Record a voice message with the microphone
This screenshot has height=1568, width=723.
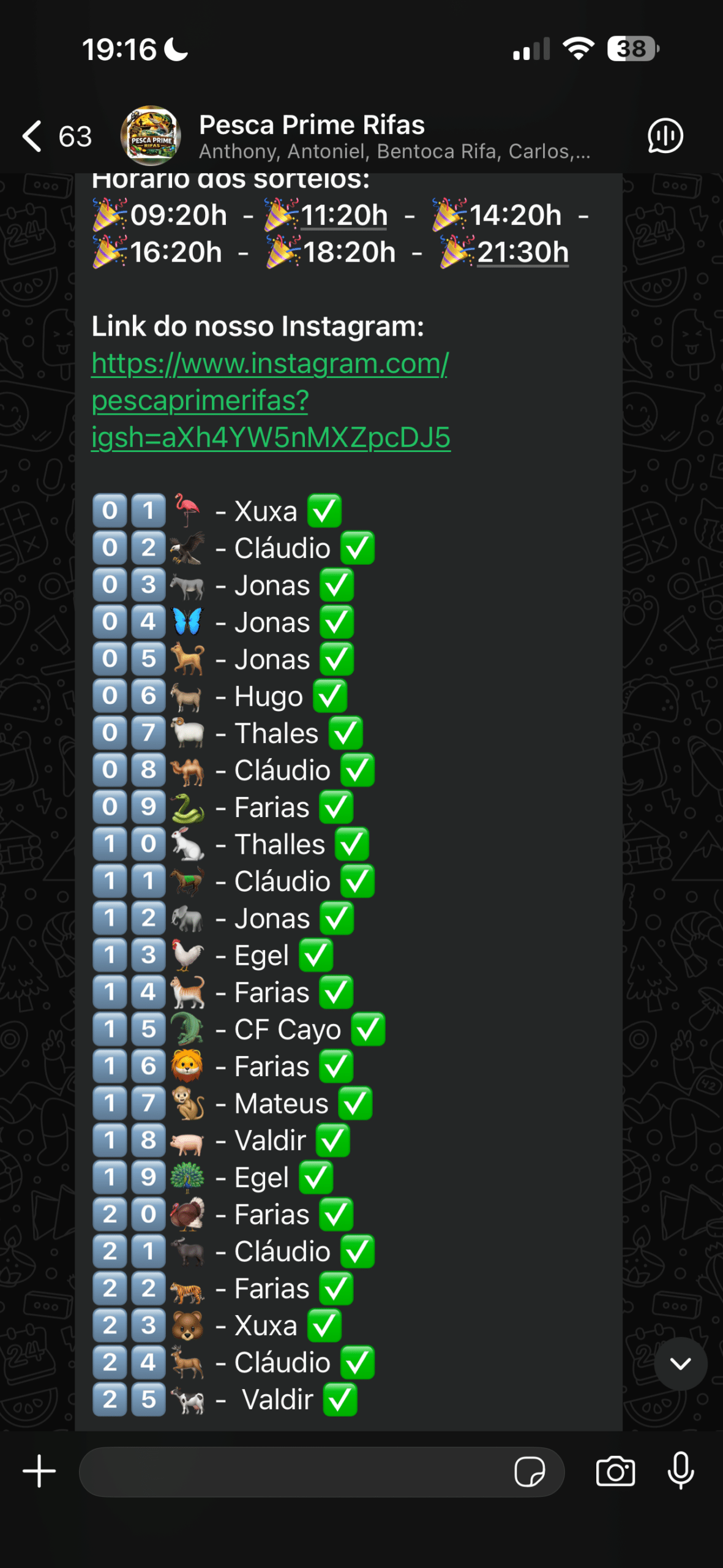coord(680,1471)
